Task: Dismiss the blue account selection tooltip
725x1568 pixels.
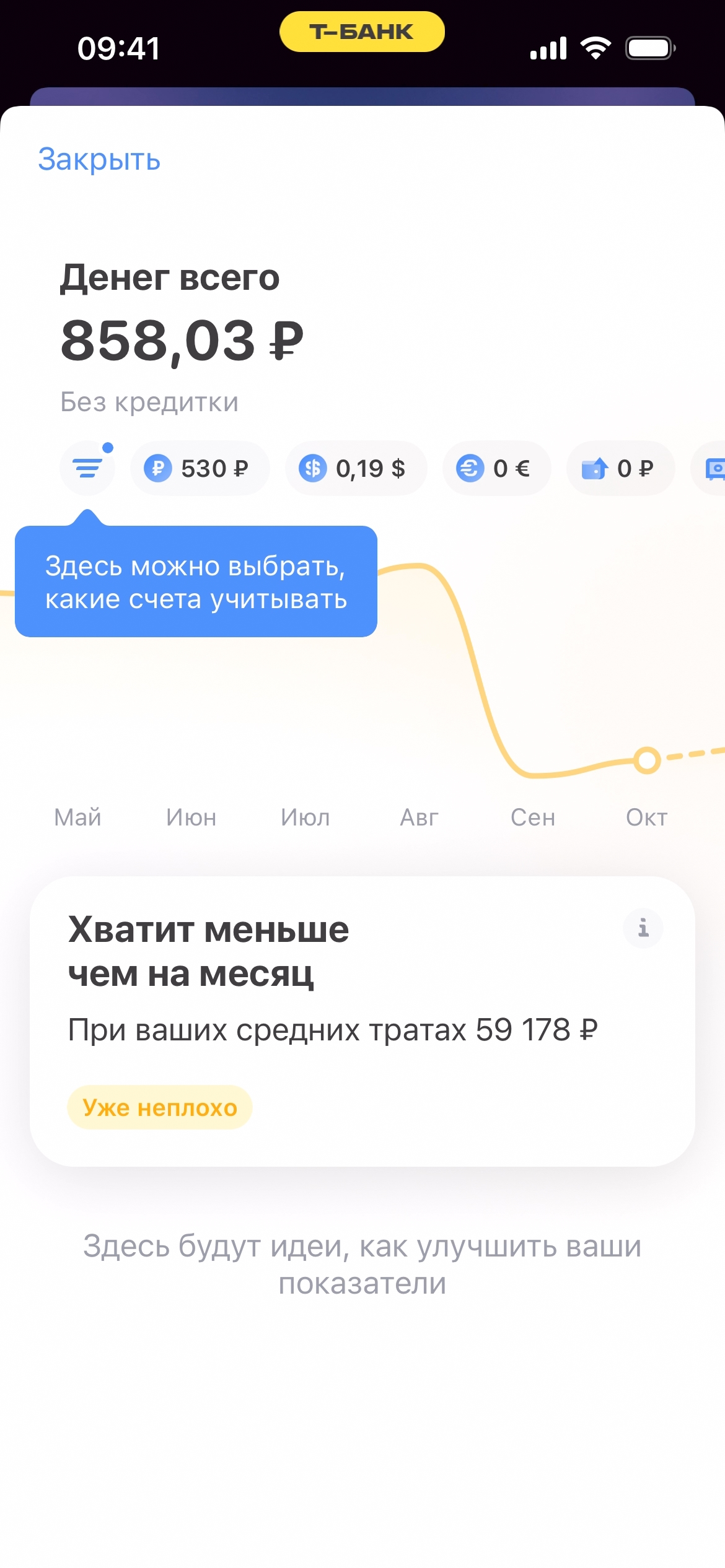Action: tap(196, 582)
